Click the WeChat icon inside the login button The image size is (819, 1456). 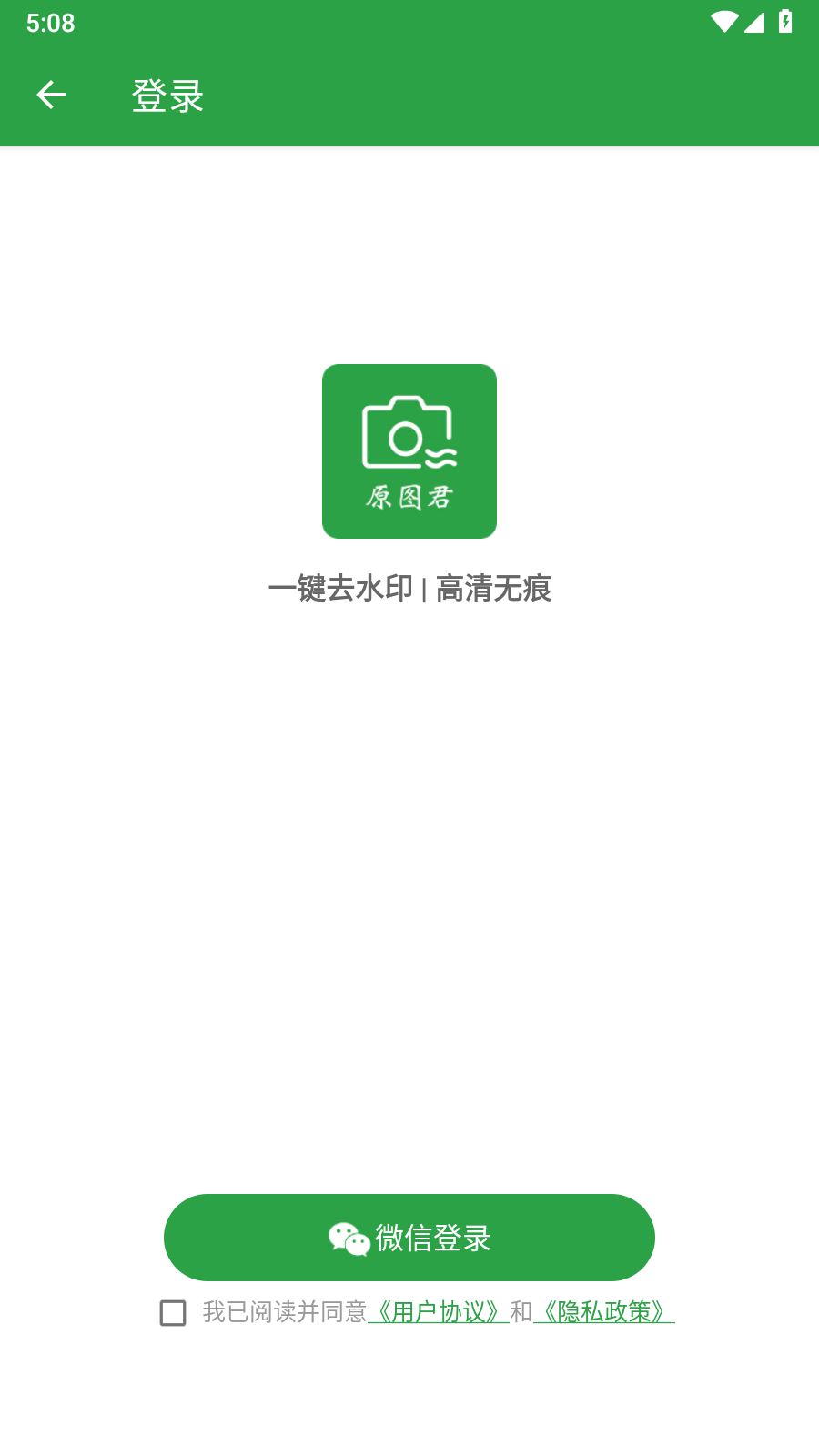[x=347, y=1238]
